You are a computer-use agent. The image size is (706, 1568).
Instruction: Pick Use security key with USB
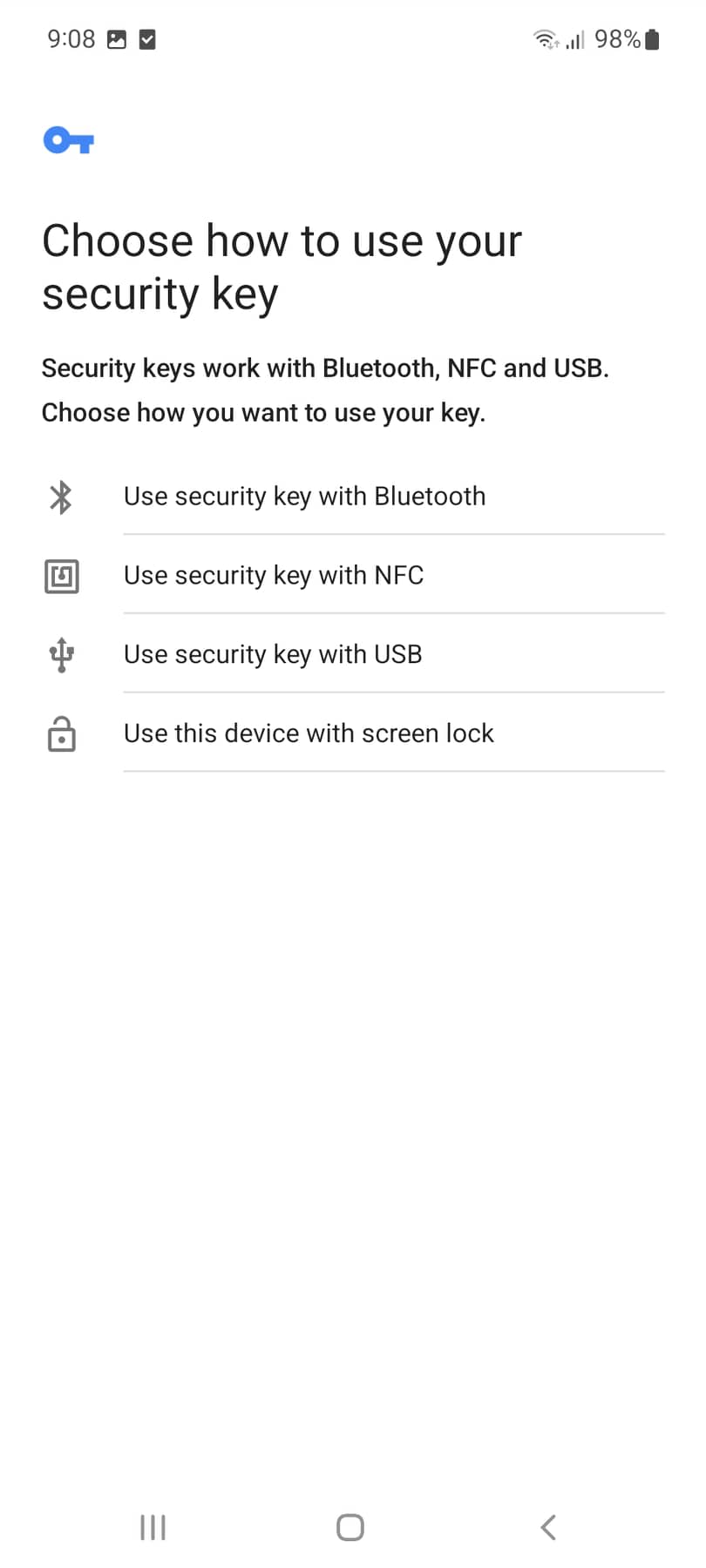353,654
